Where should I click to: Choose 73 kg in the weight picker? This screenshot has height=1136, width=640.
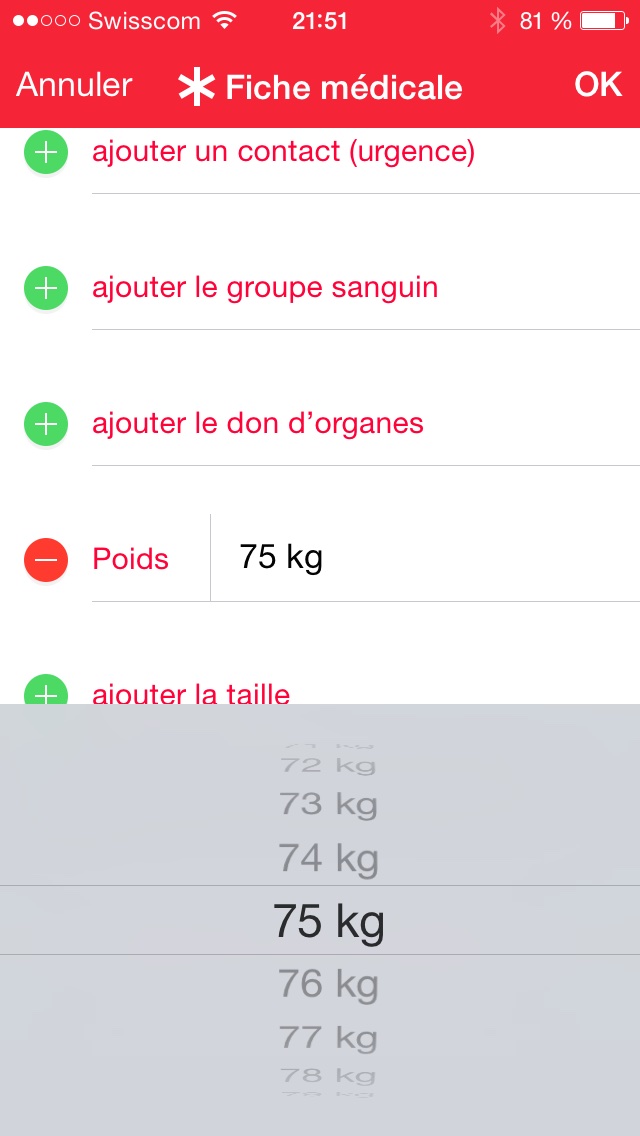(328, 804)
